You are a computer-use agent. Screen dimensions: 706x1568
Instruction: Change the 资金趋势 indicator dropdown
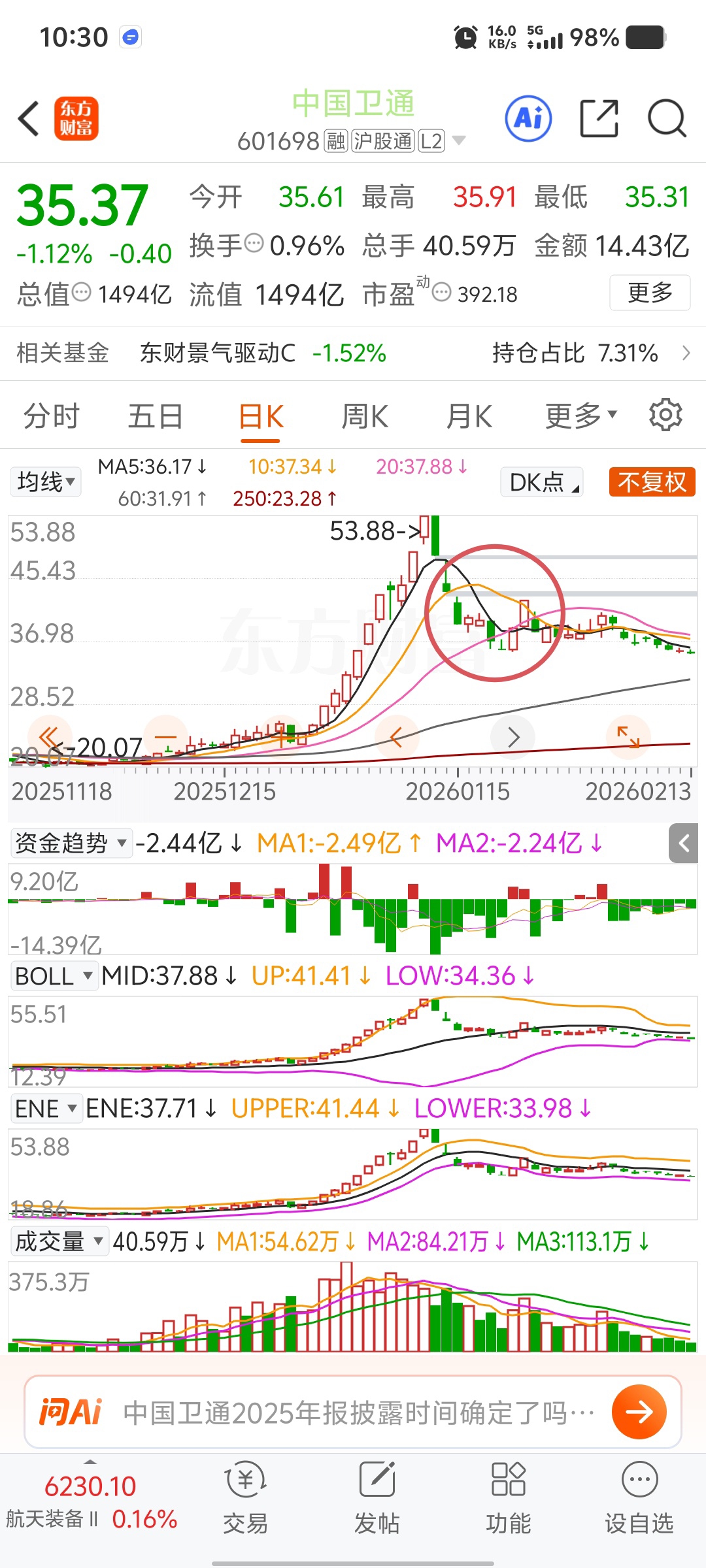tap(70, 843)
